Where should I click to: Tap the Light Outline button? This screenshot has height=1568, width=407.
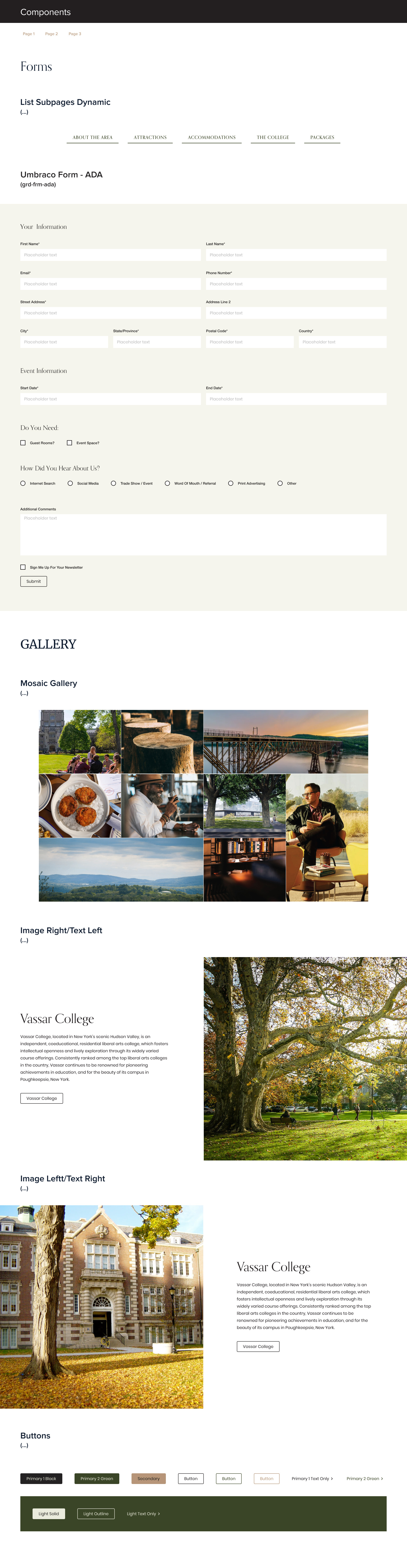coord(95,1514)
